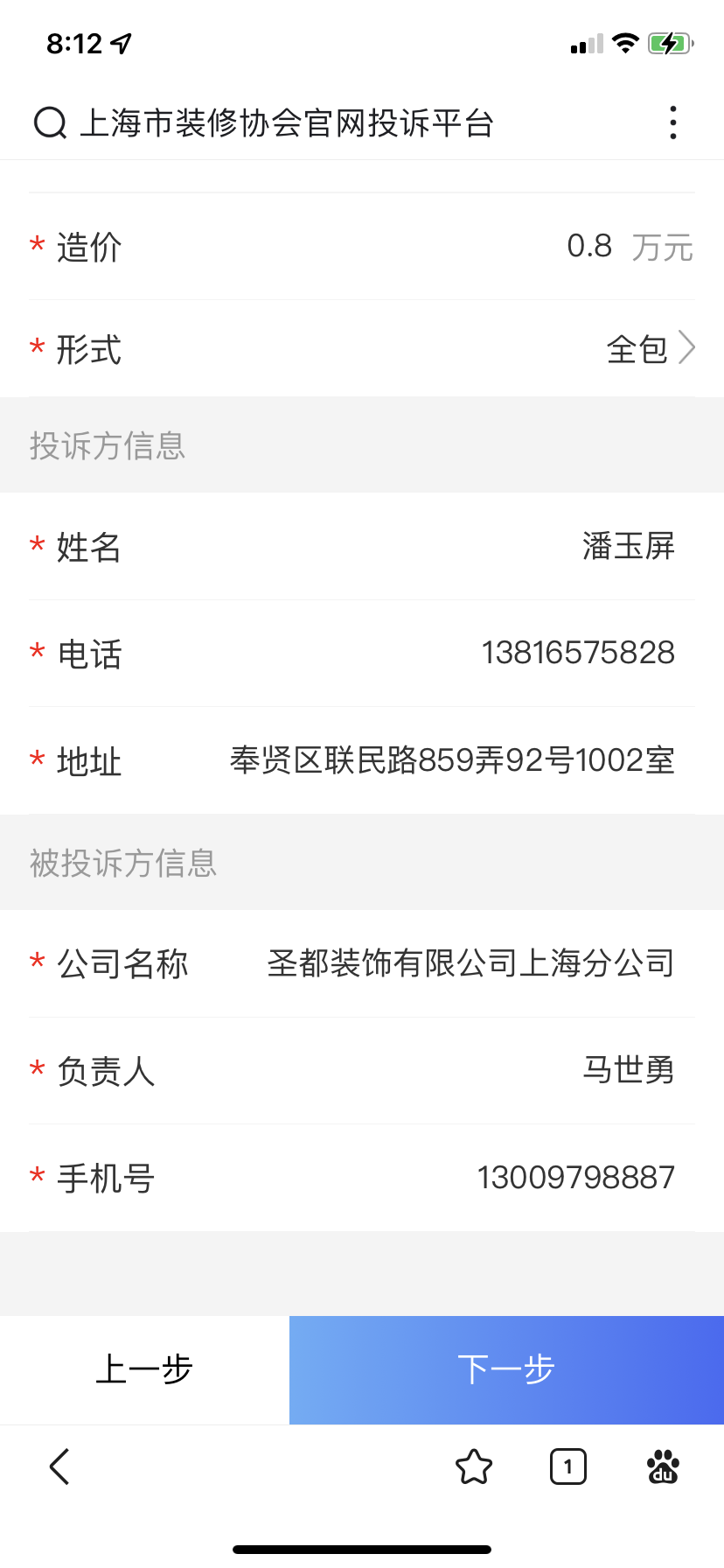This screenshot has height=1568, width=724.
Task: Open the Baidu paw home icon
Action: click(663, 1466)
